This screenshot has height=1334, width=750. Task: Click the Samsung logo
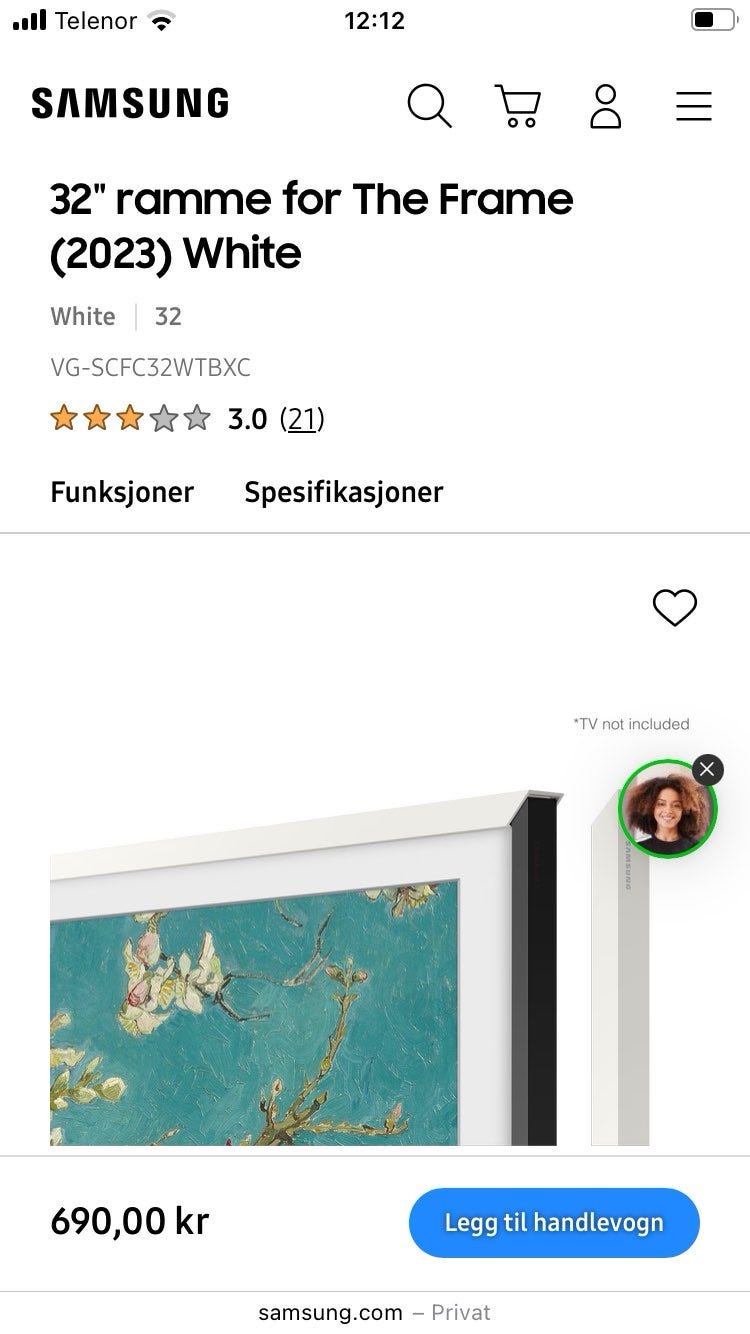pos(130,102)
